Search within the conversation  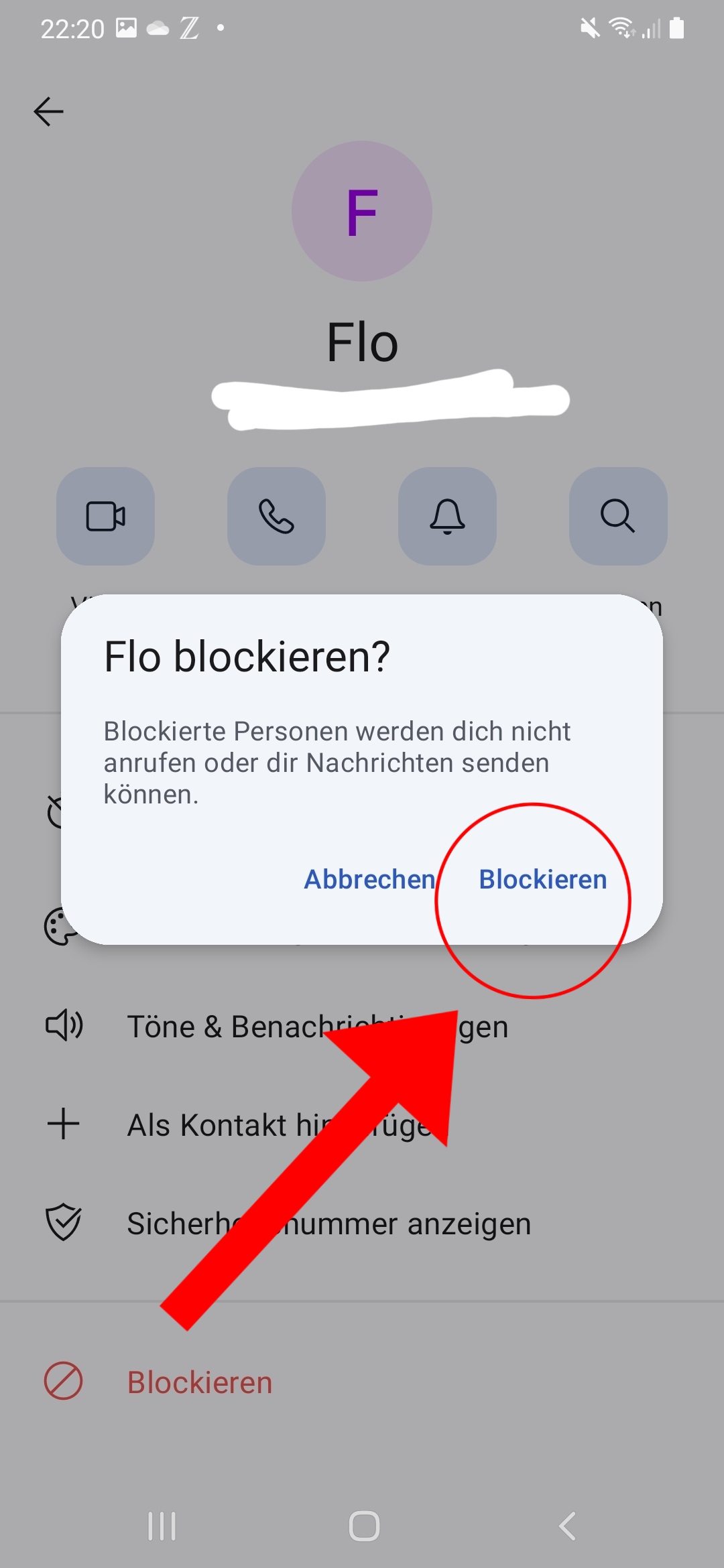[618, 516]
